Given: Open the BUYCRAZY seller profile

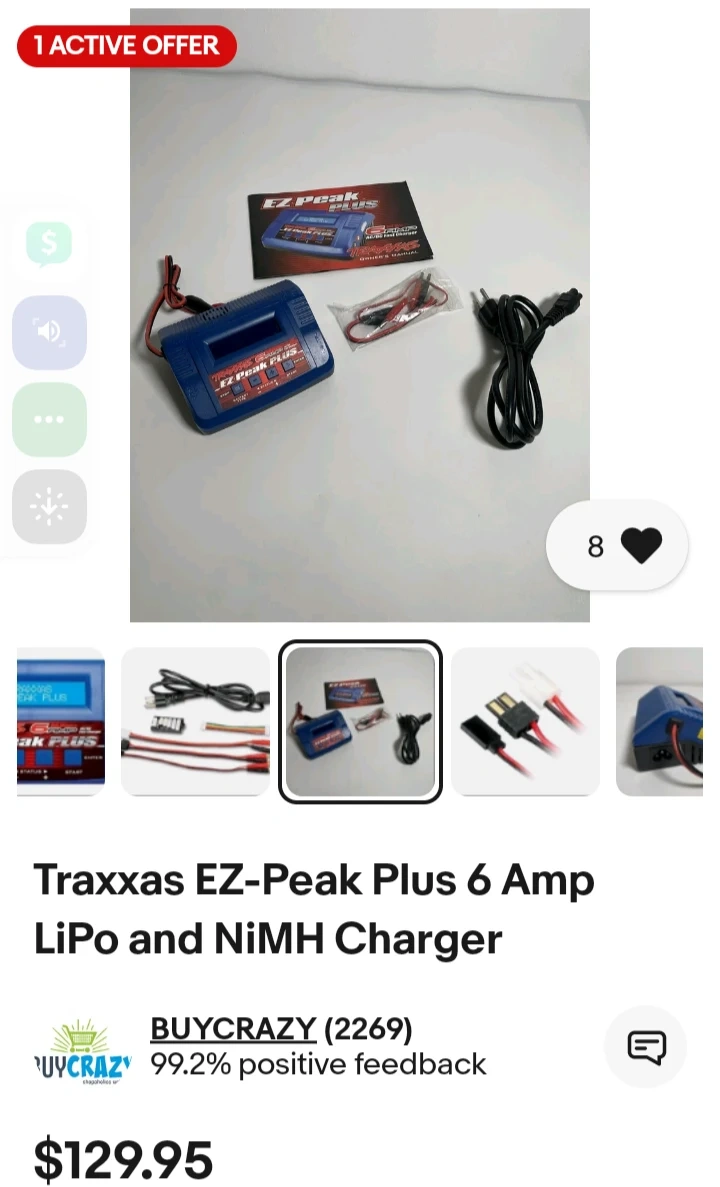Looking at the screenshot, I should pyautogui.click(x=232, y=1028).
